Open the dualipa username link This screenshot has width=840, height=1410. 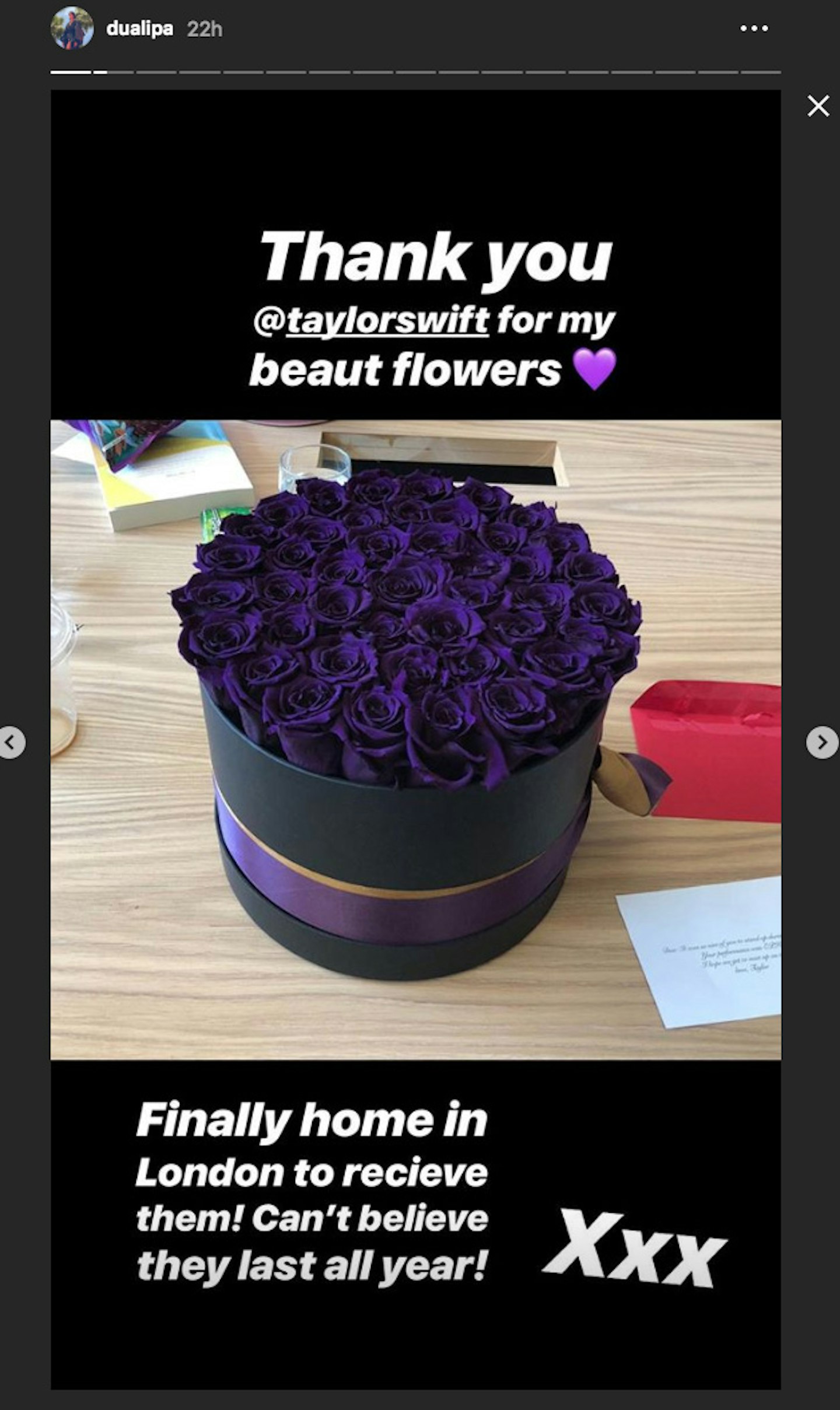tap(139, 29)
